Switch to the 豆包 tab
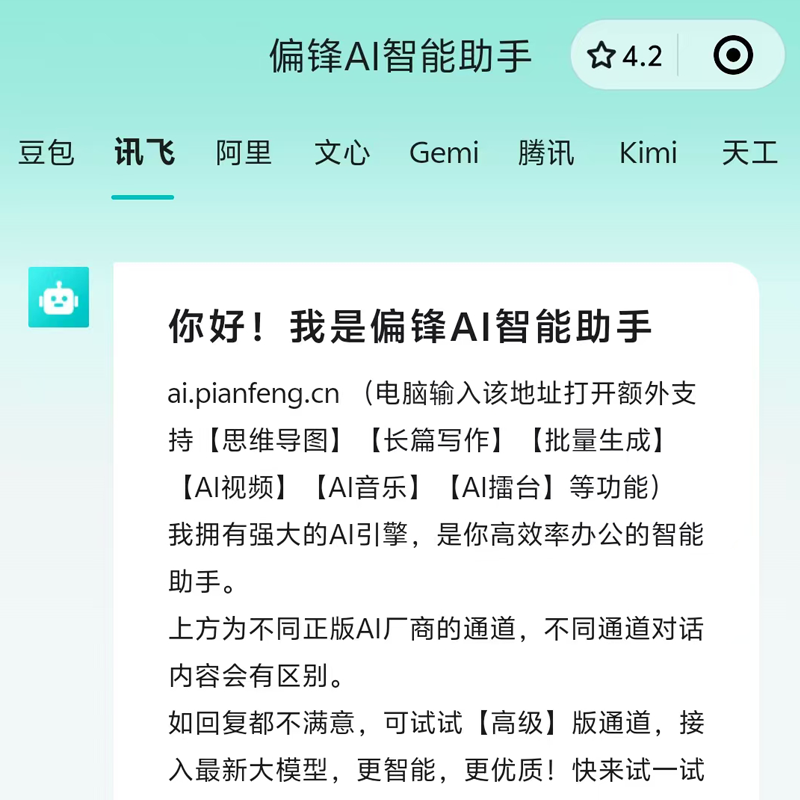 click(46, 153)
